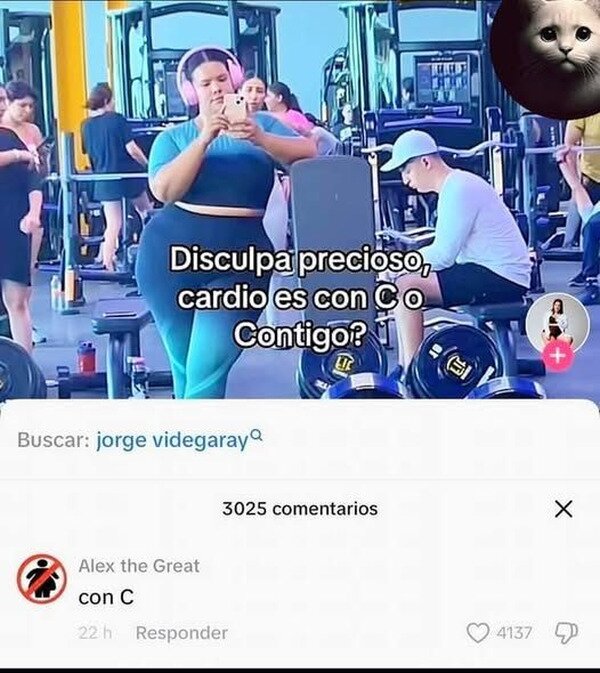Follow the creator with the plus button

click(558, 357)
